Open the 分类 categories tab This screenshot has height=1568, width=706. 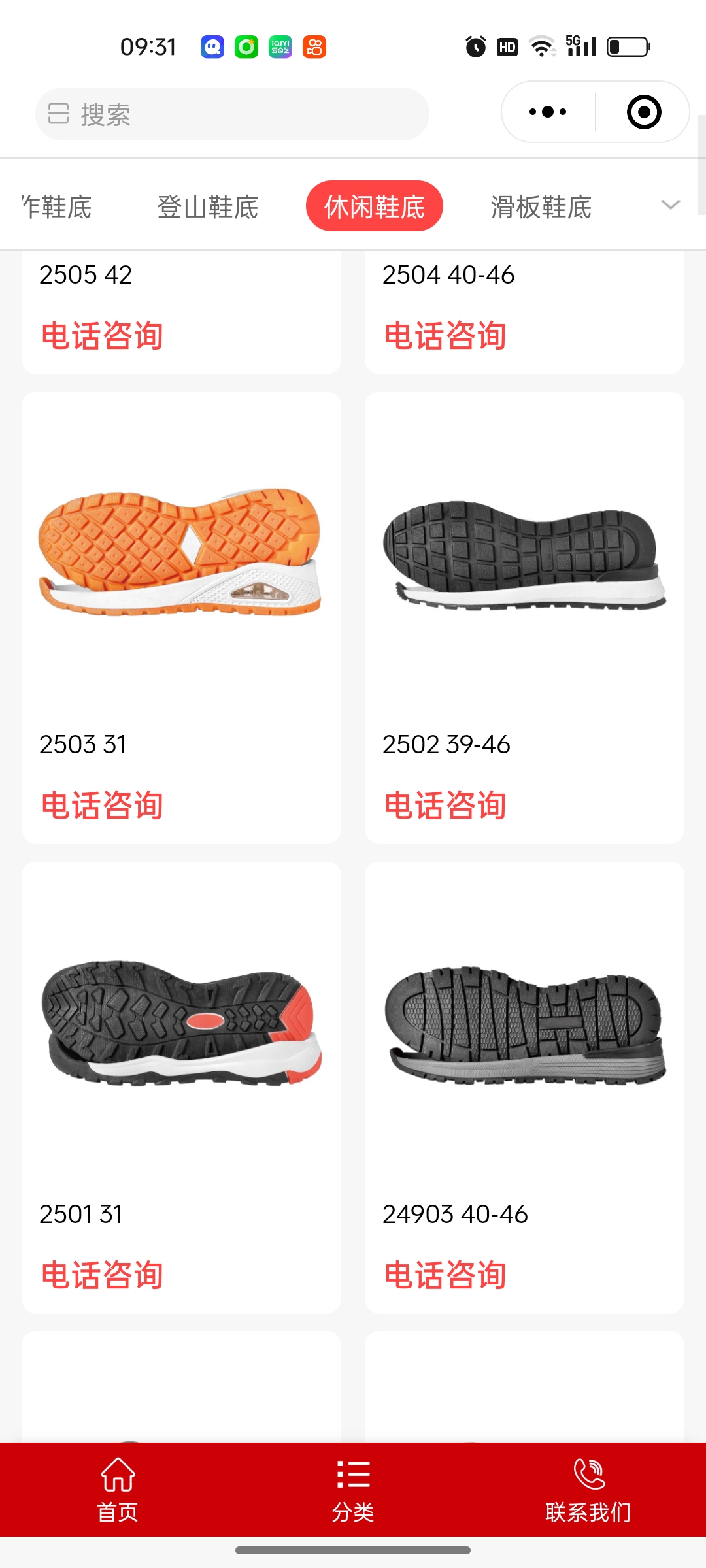coord(353,1489)
